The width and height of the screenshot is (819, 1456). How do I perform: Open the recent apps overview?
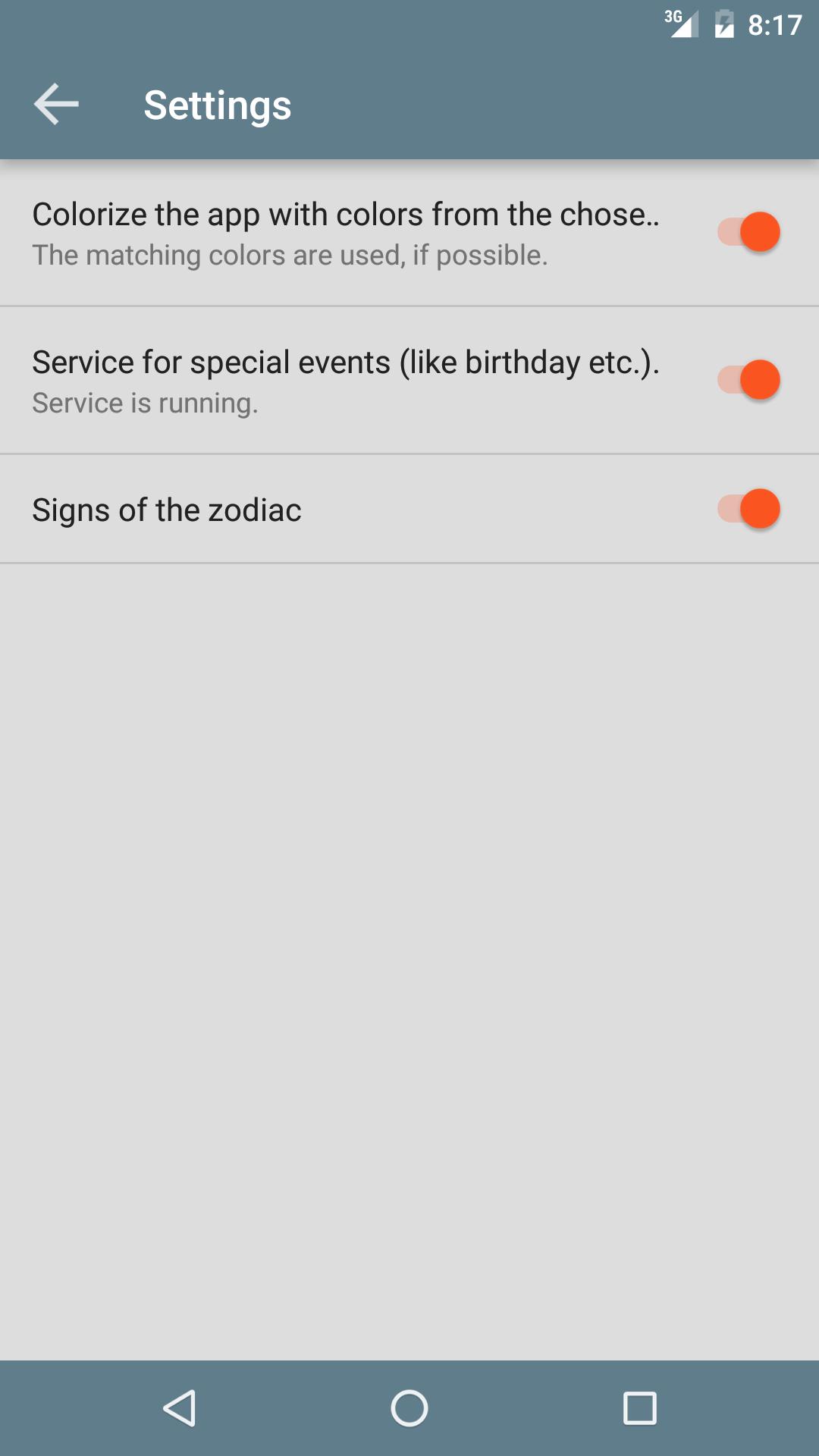(x=639, y=1408)
